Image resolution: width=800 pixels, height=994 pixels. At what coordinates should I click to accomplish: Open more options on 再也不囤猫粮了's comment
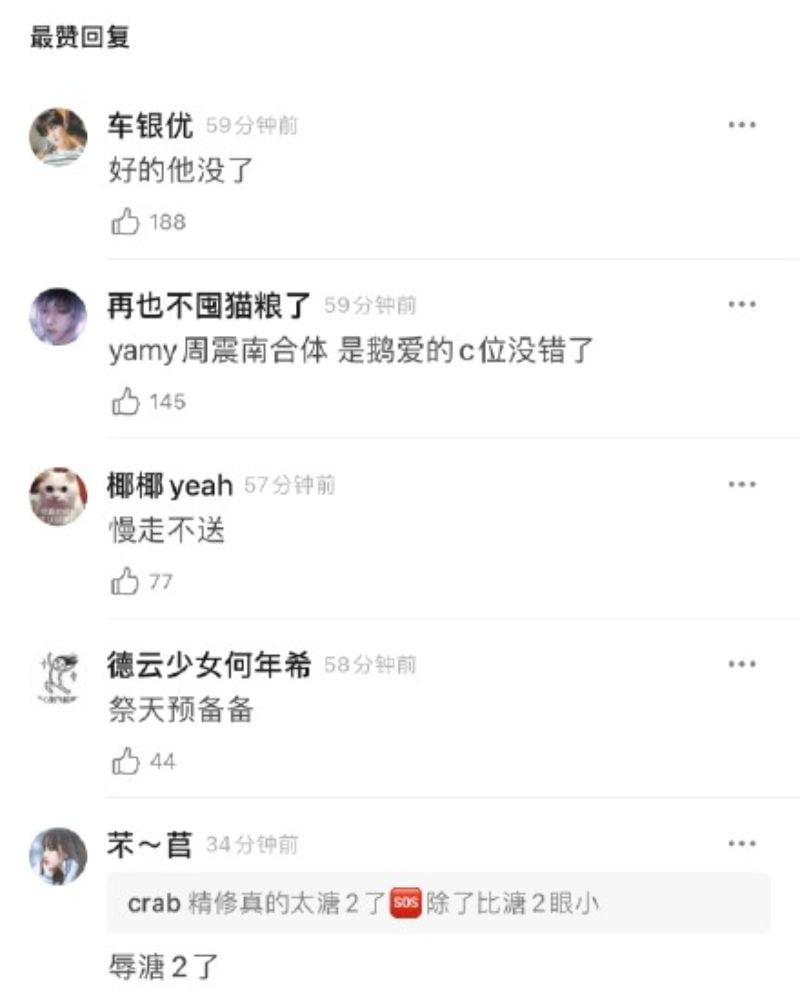(x=741, y=304)
